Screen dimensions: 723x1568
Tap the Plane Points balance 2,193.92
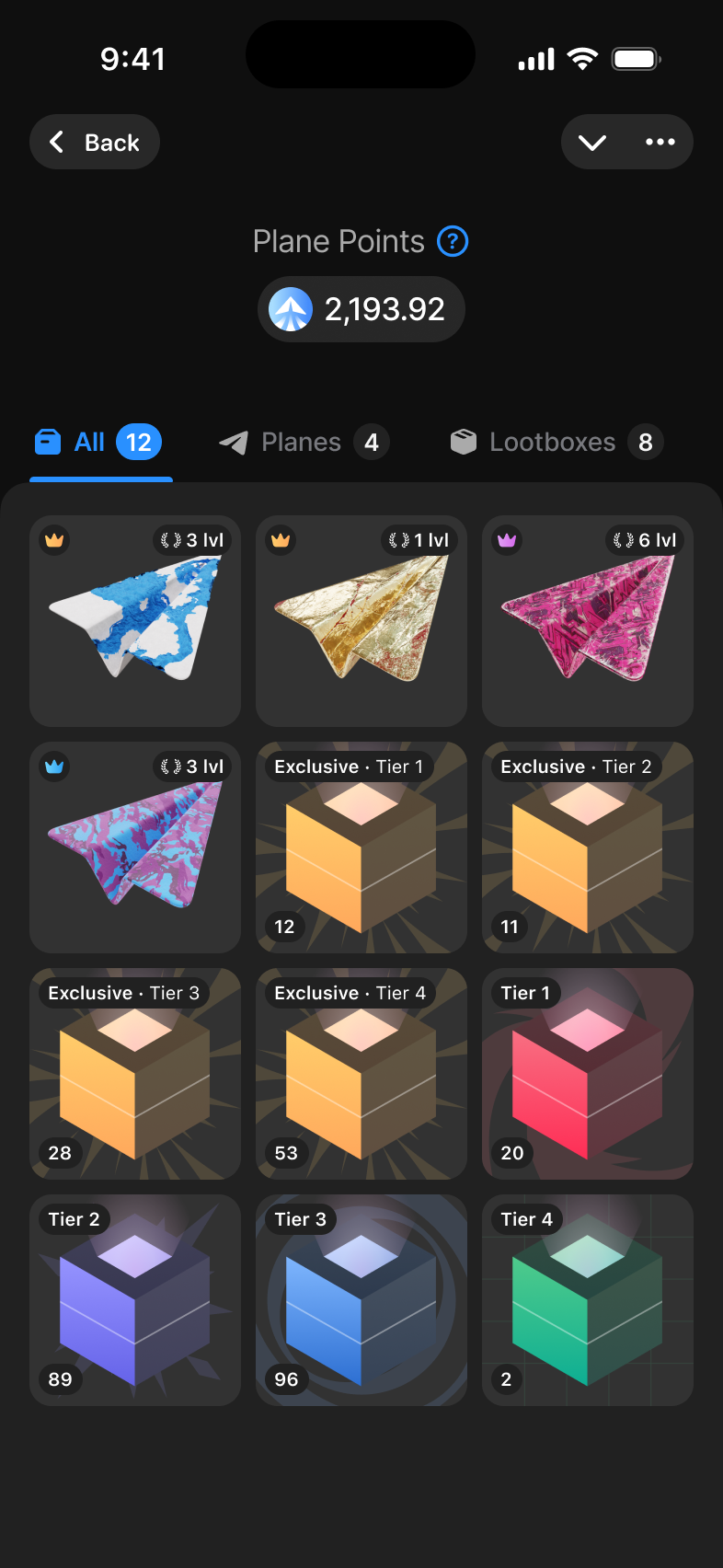pos(361,309)
